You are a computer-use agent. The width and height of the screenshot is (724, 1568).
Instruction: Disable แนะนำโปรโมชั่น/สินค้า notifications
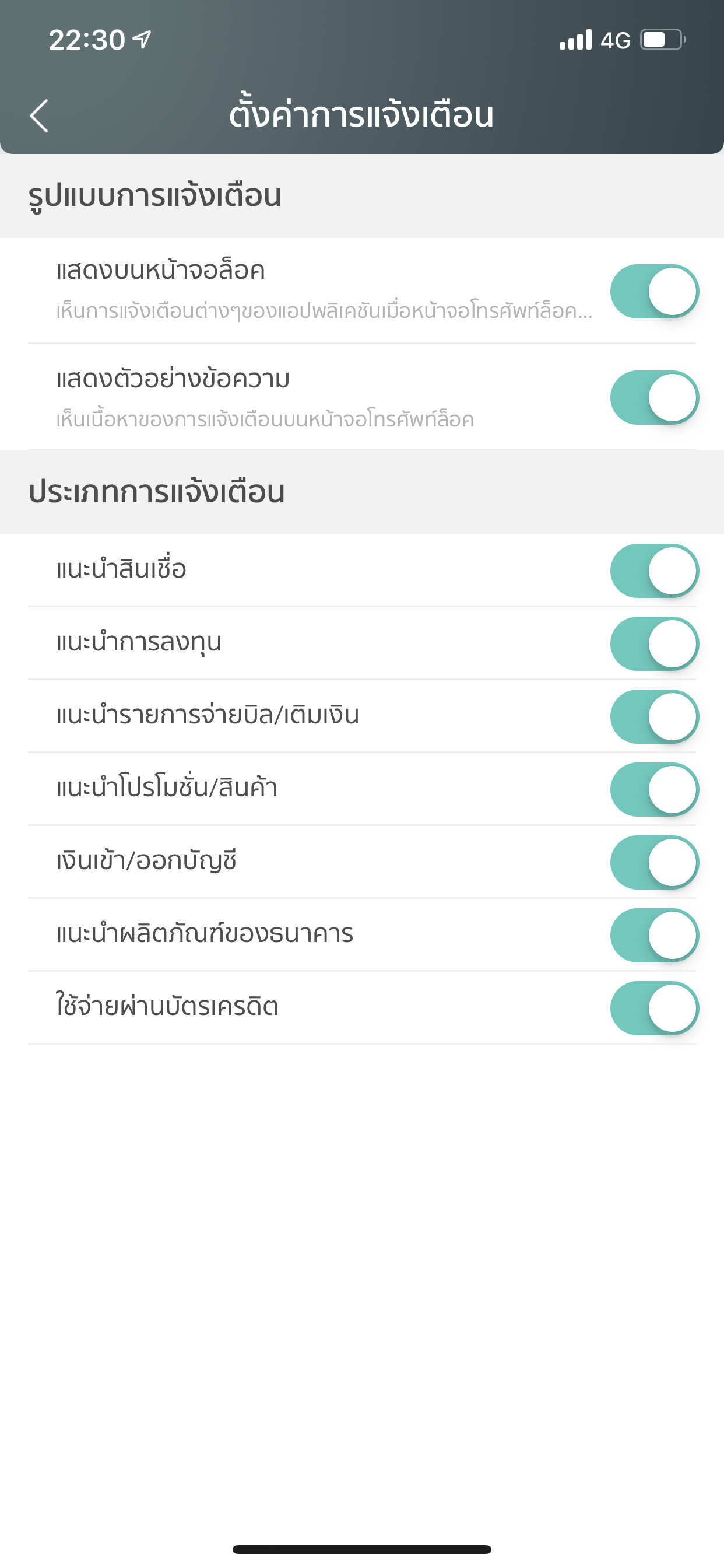tap(654, 789)
